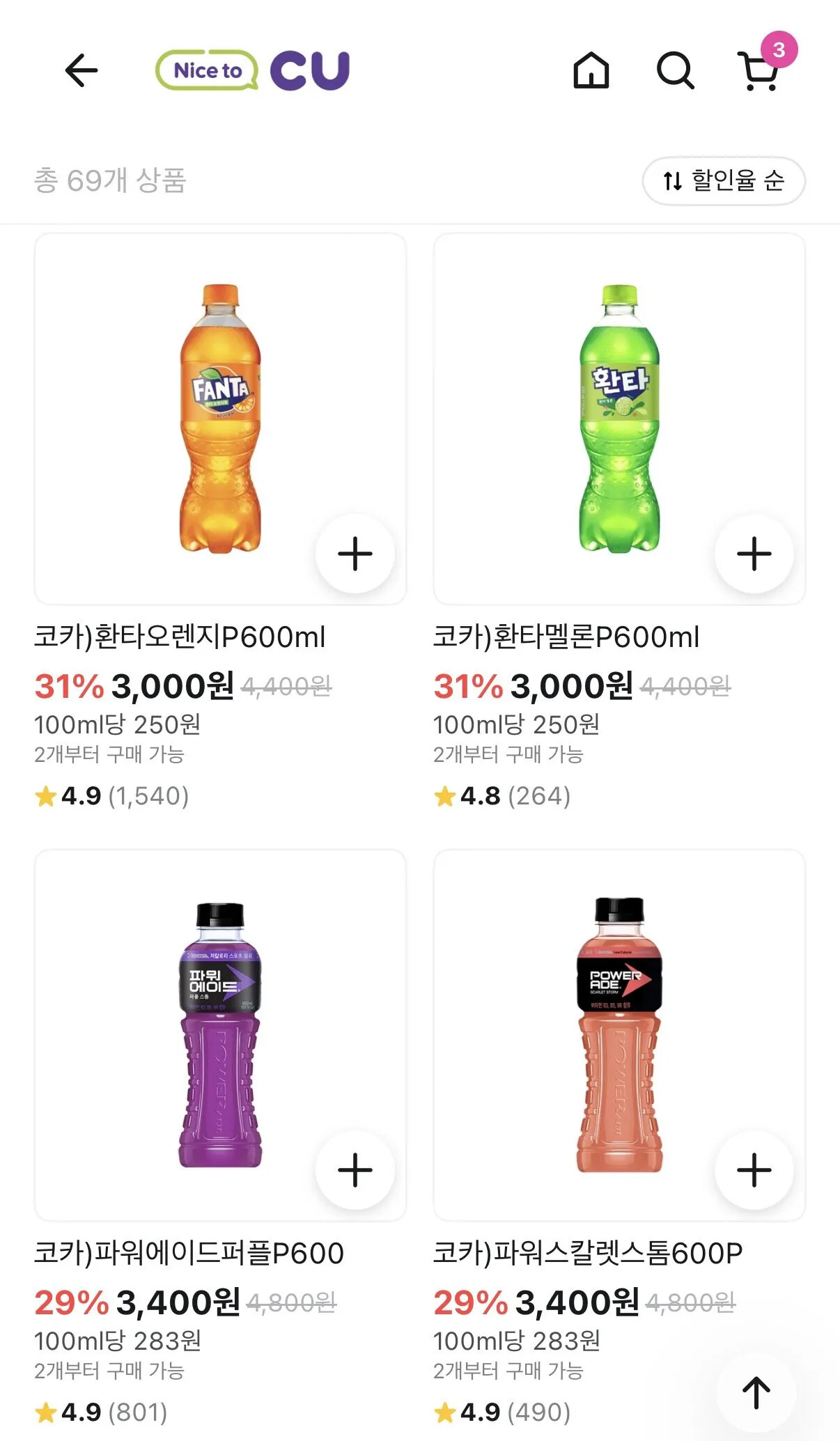Go back using the arrow icon
The height and width of the screenshot is (1441, 840).
click(81, 70)
